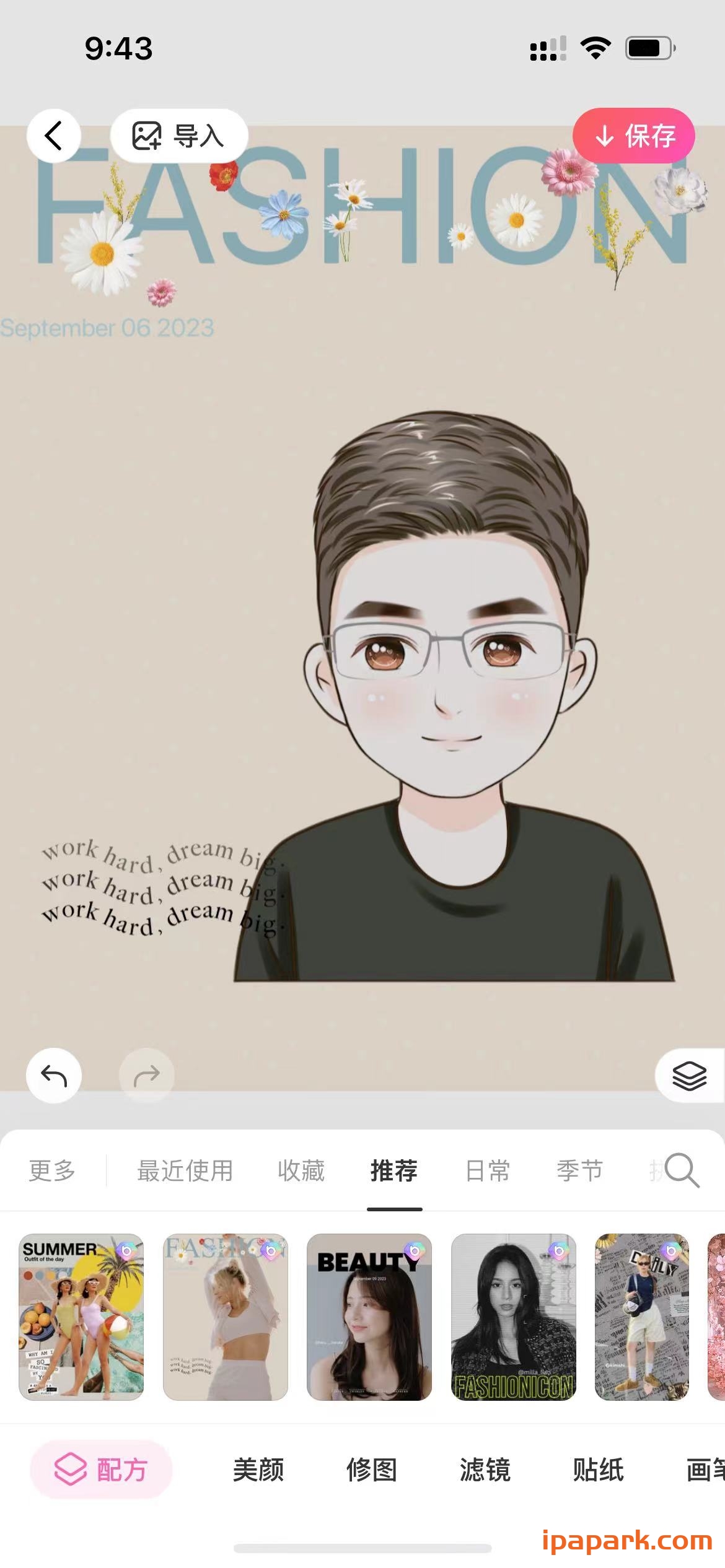Apply the FASHIONICON template

pos(513,1317)
